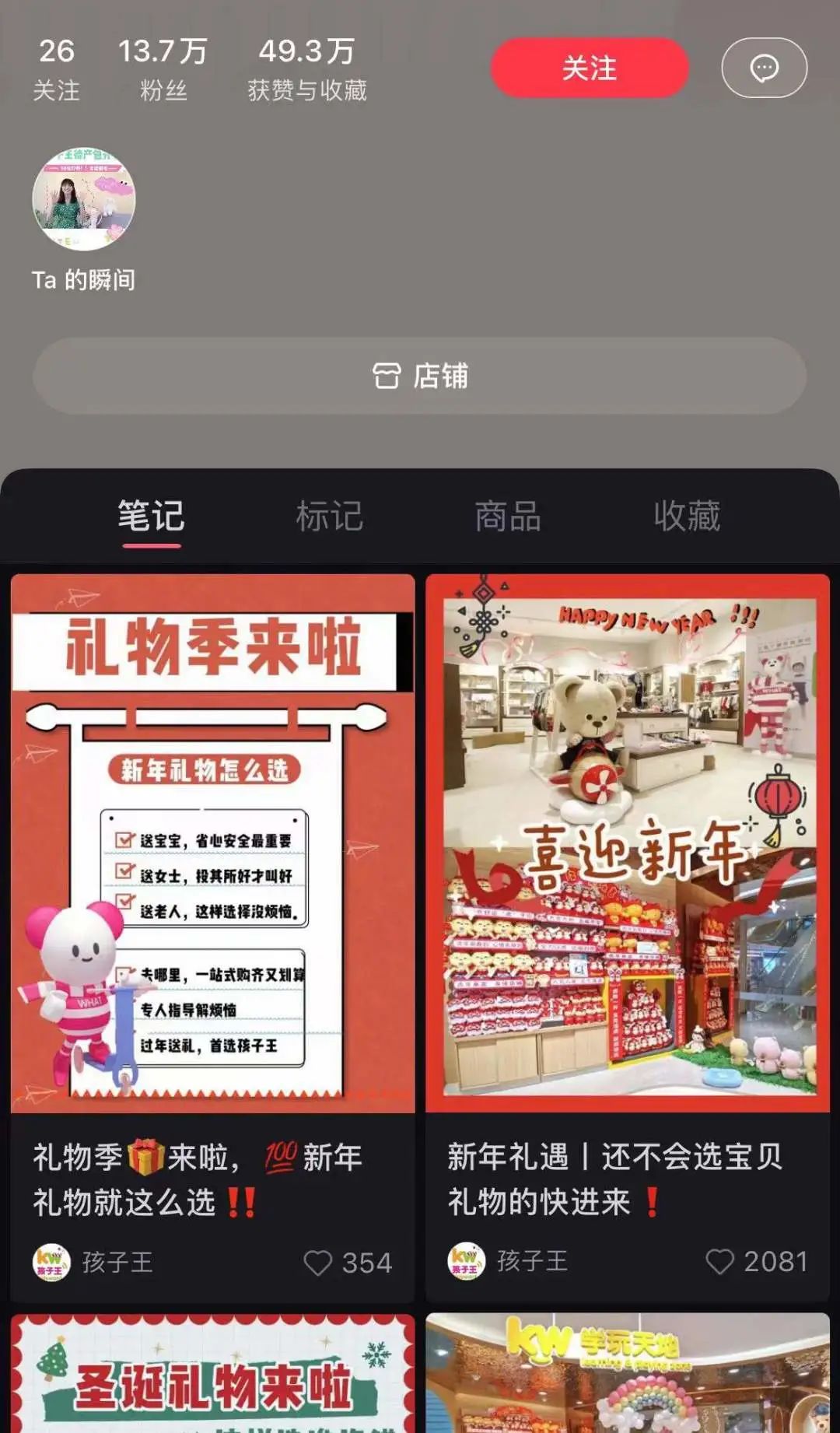840x1433 pixels.
Task: Switch to the 笔记 tab
Action: [x=151, y=517]
